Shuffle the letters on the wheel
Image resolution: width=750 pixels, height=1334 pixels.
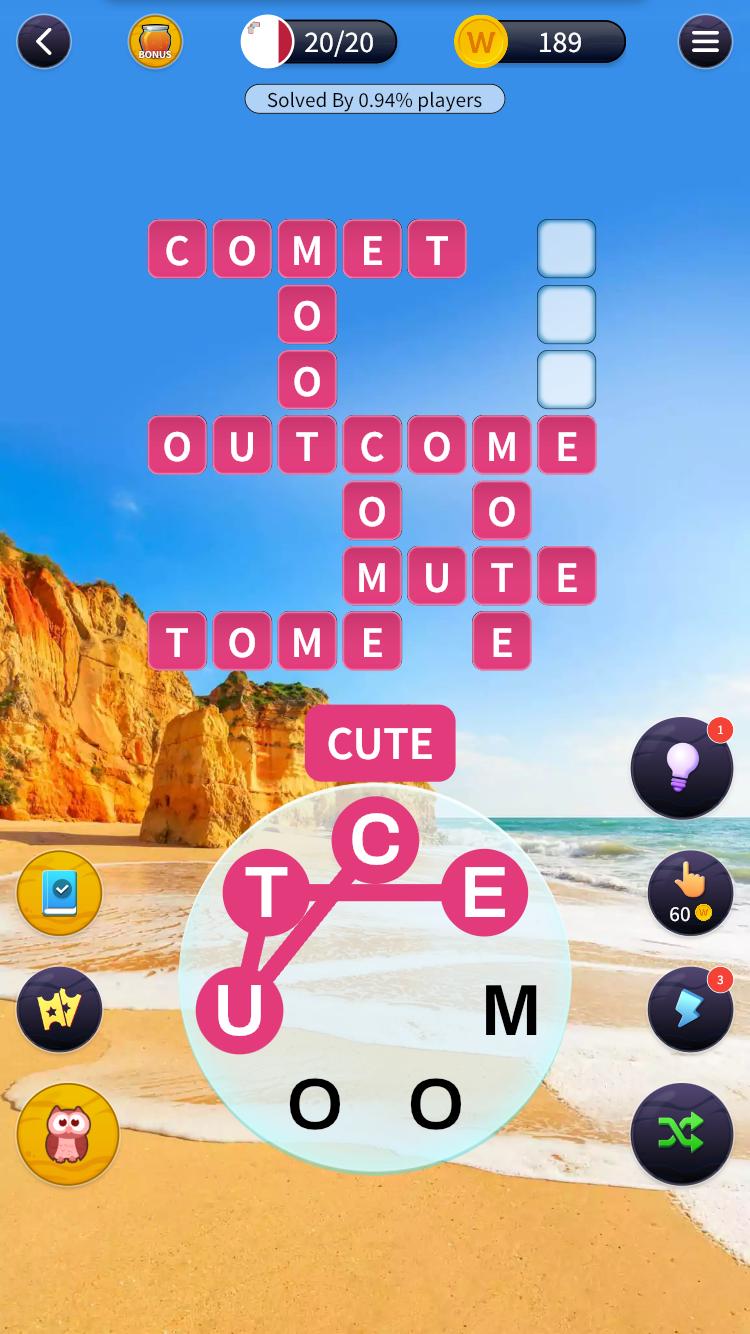[x=681, y=1134]
